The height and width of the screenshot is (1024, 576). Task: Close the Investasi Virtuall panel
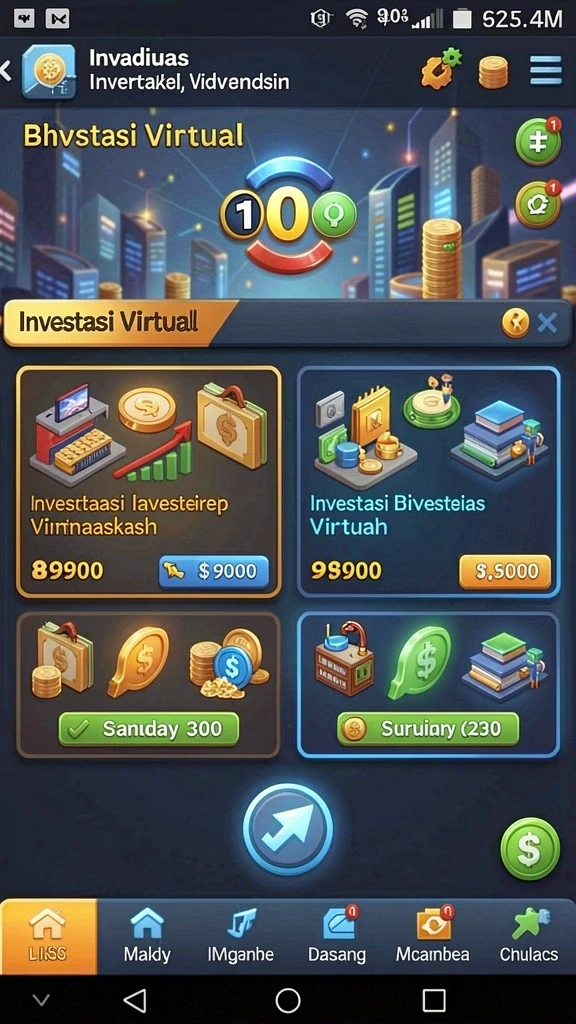[547, 323]
